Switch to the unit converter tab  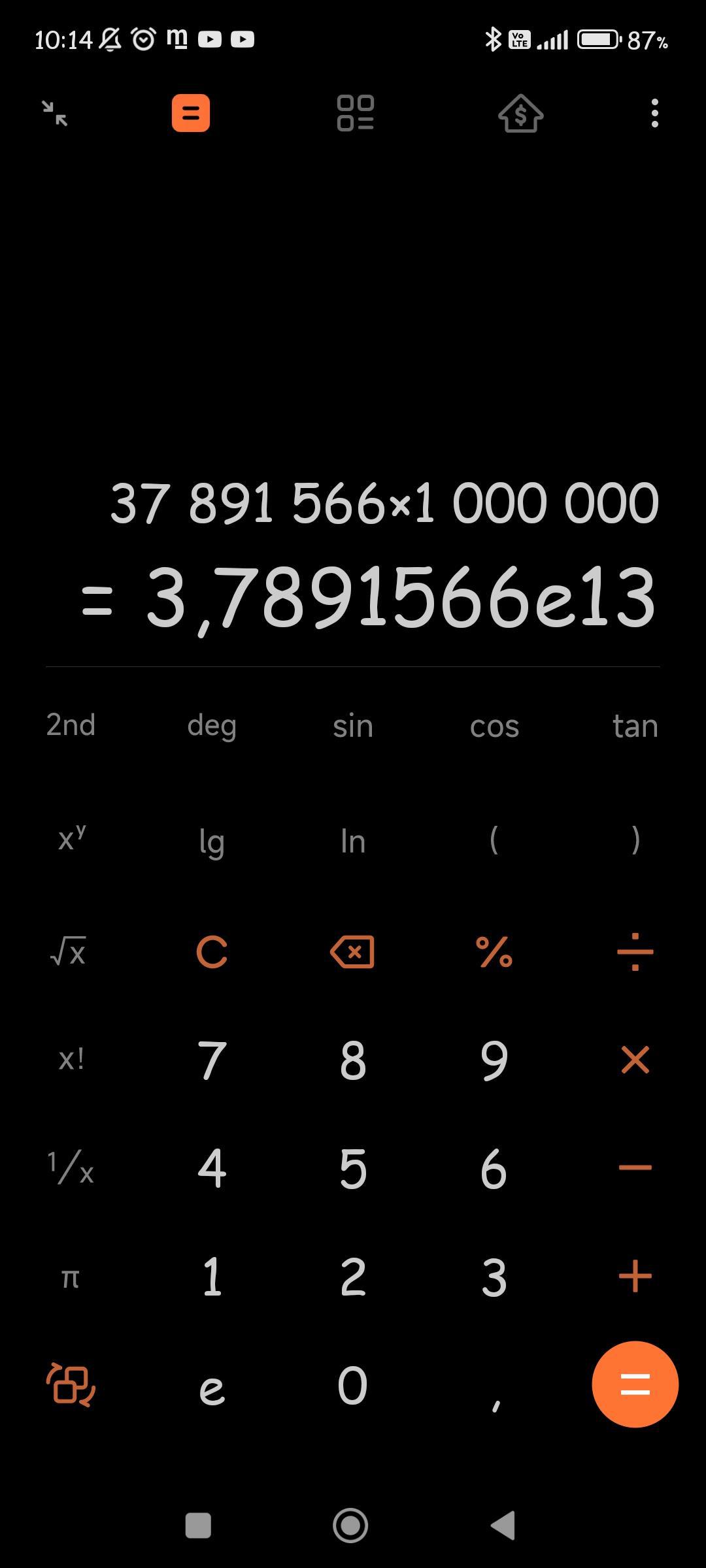355,113
